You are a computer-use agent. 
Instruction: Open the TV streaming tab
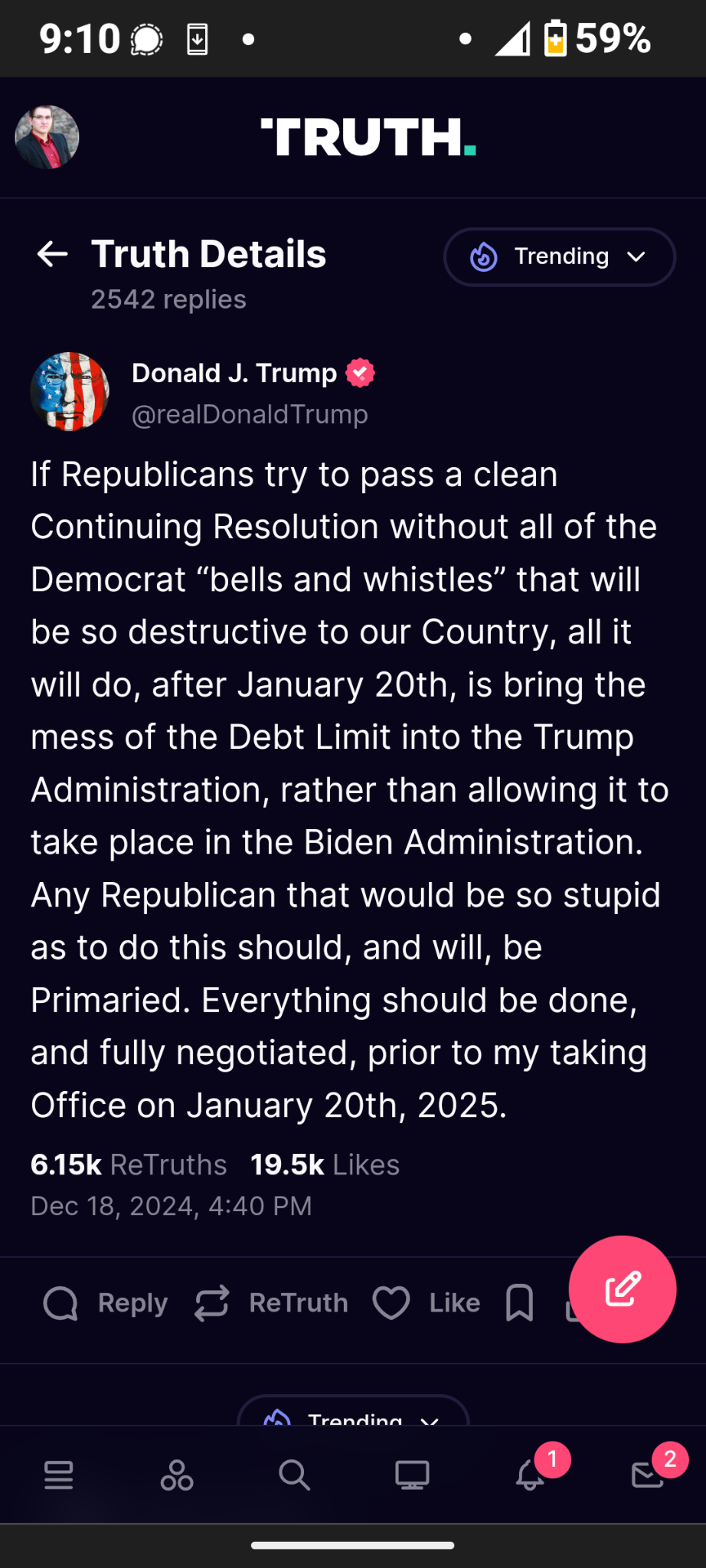coord(412,1475)
